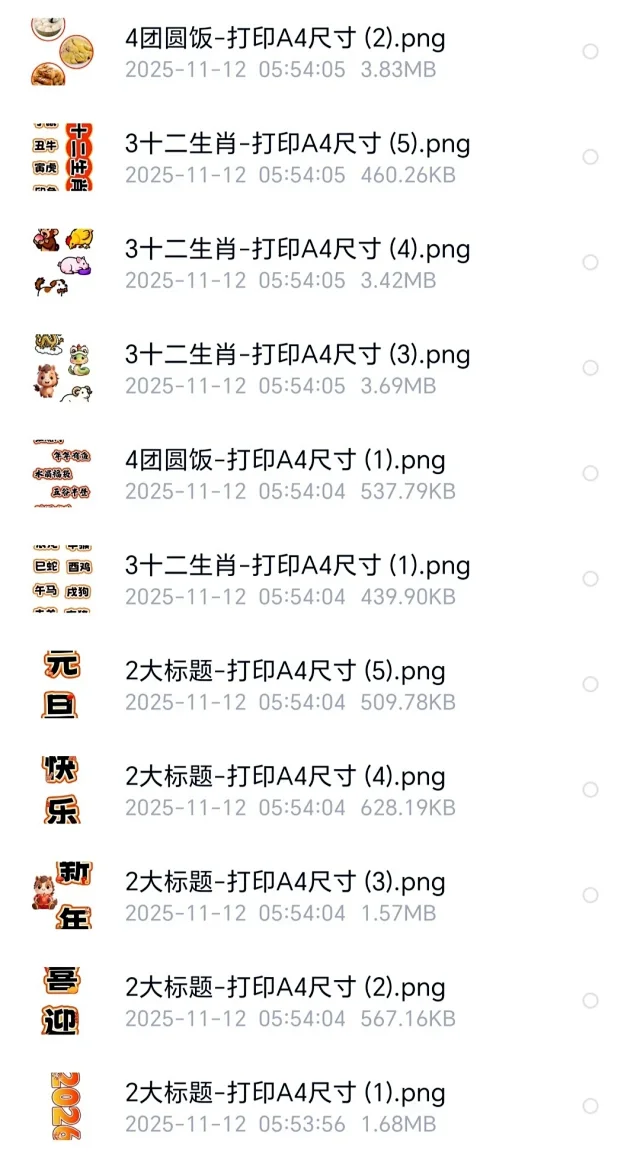View file 3十二生肖-打印A4尺寸 (3).png

tap(297, 356)
